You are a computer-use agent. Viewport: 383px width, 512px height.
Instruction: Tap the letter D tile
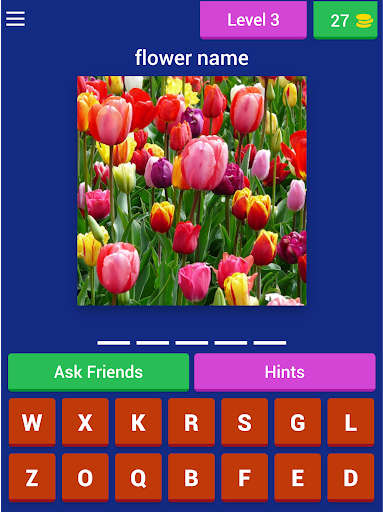click(x=351, y=477)
